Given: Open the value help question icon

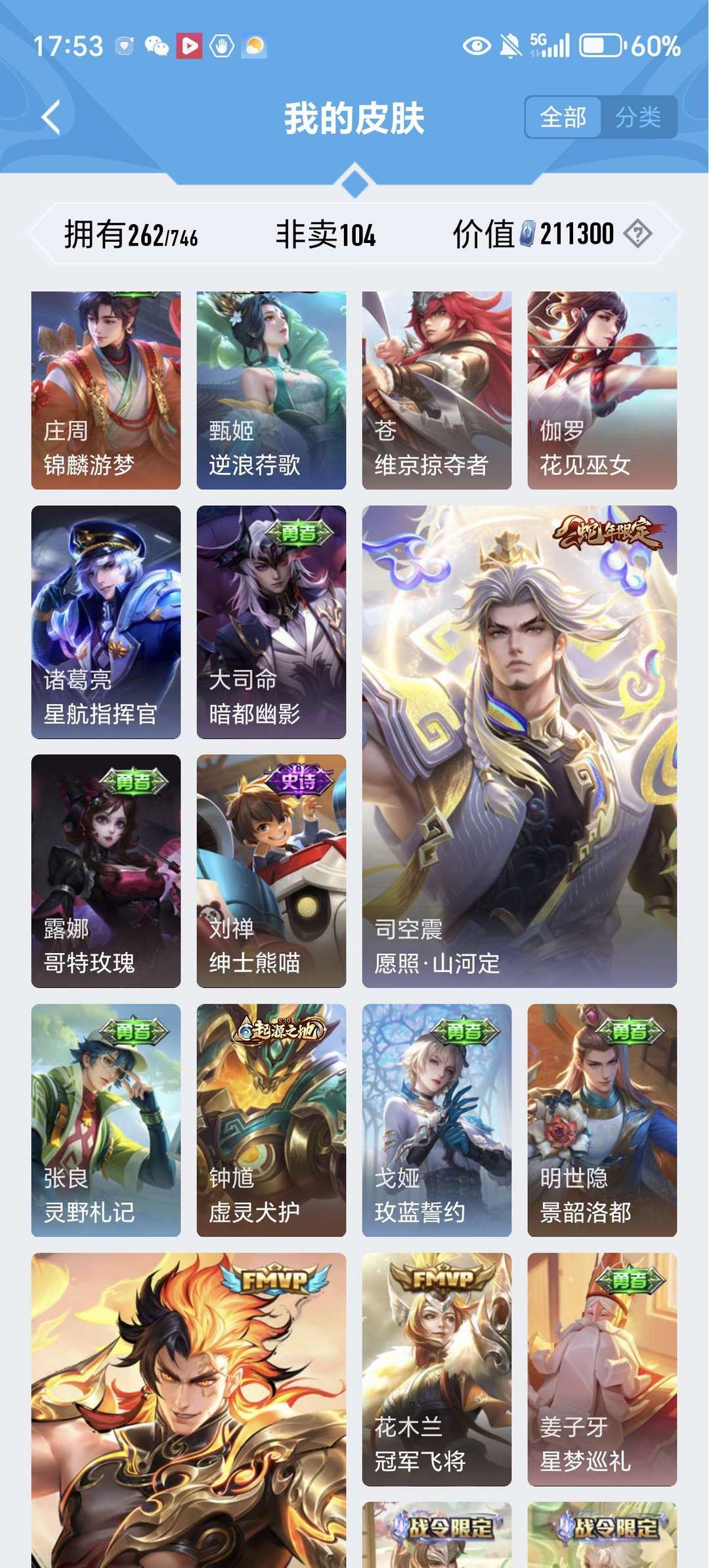Looking at the screenshot, I should pyautogui.click(x=637, y=233).
